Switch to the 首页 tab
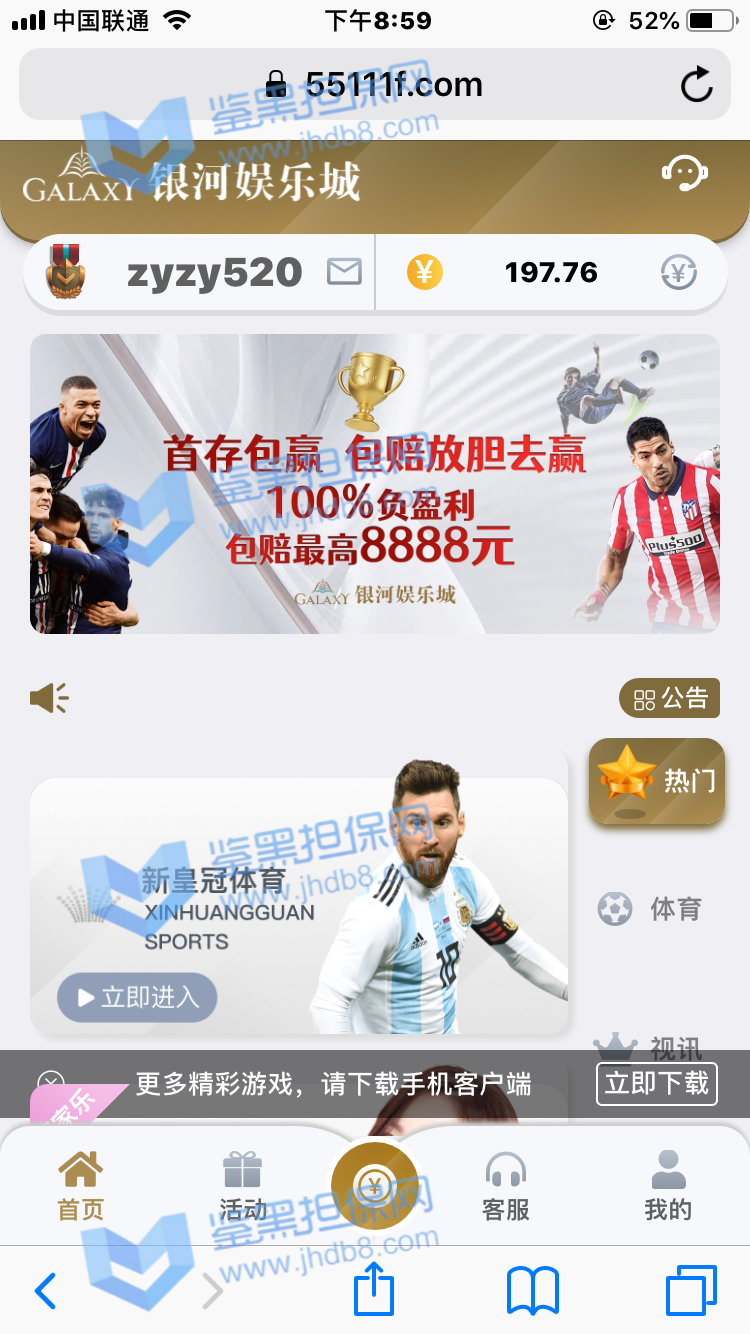Screen dimensions: 750x1334 80,1186
